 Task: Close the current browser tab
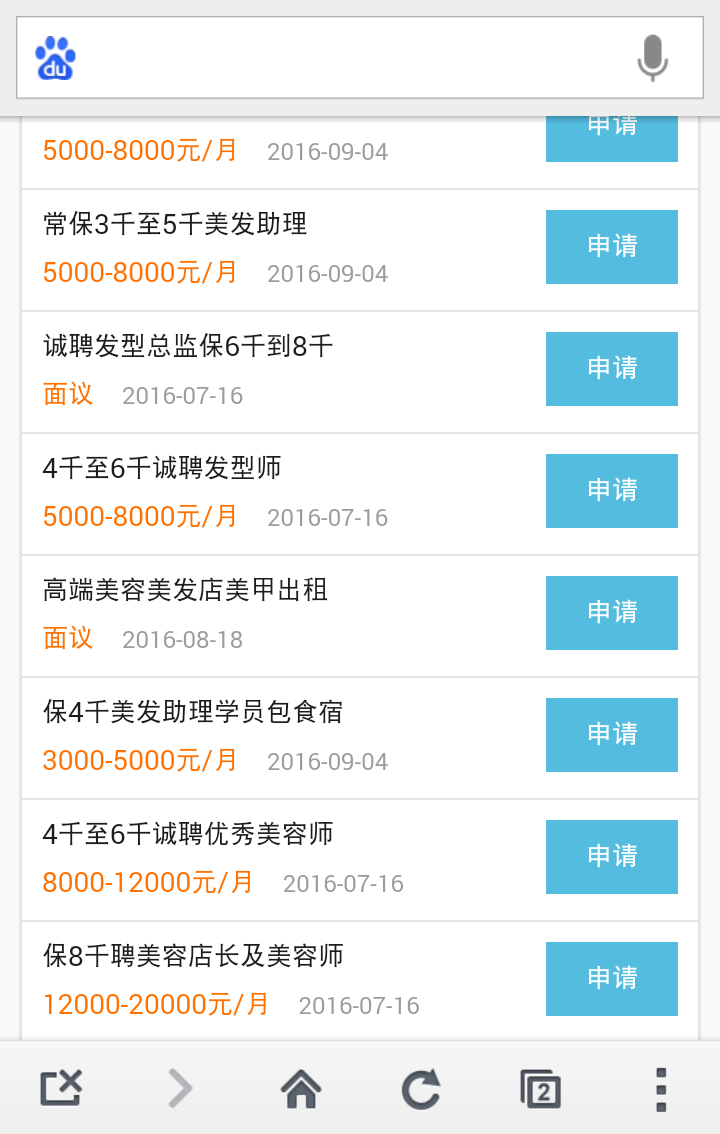tap(61, 1088)
